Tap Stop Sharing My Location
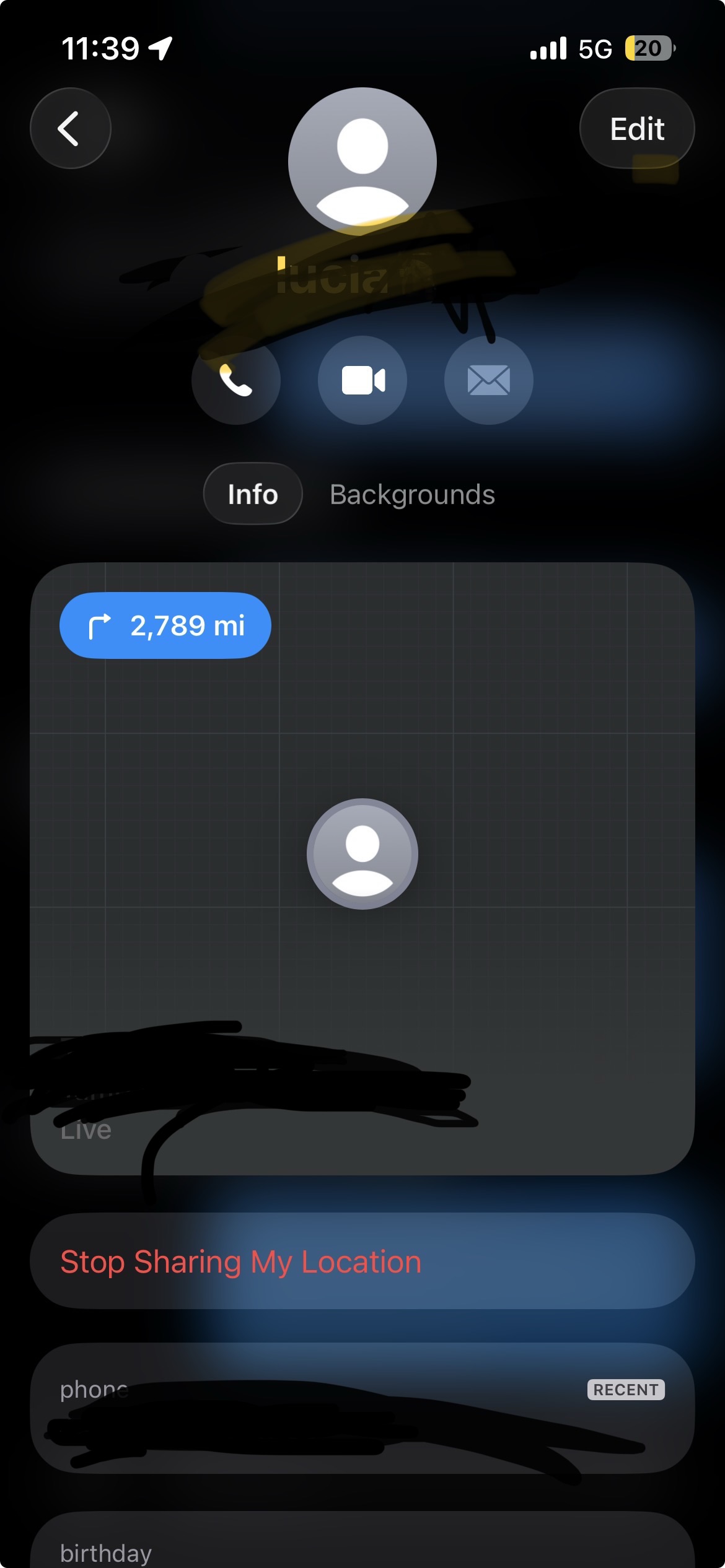The height and width of the screenshot is (1568, 725). 362,1261
